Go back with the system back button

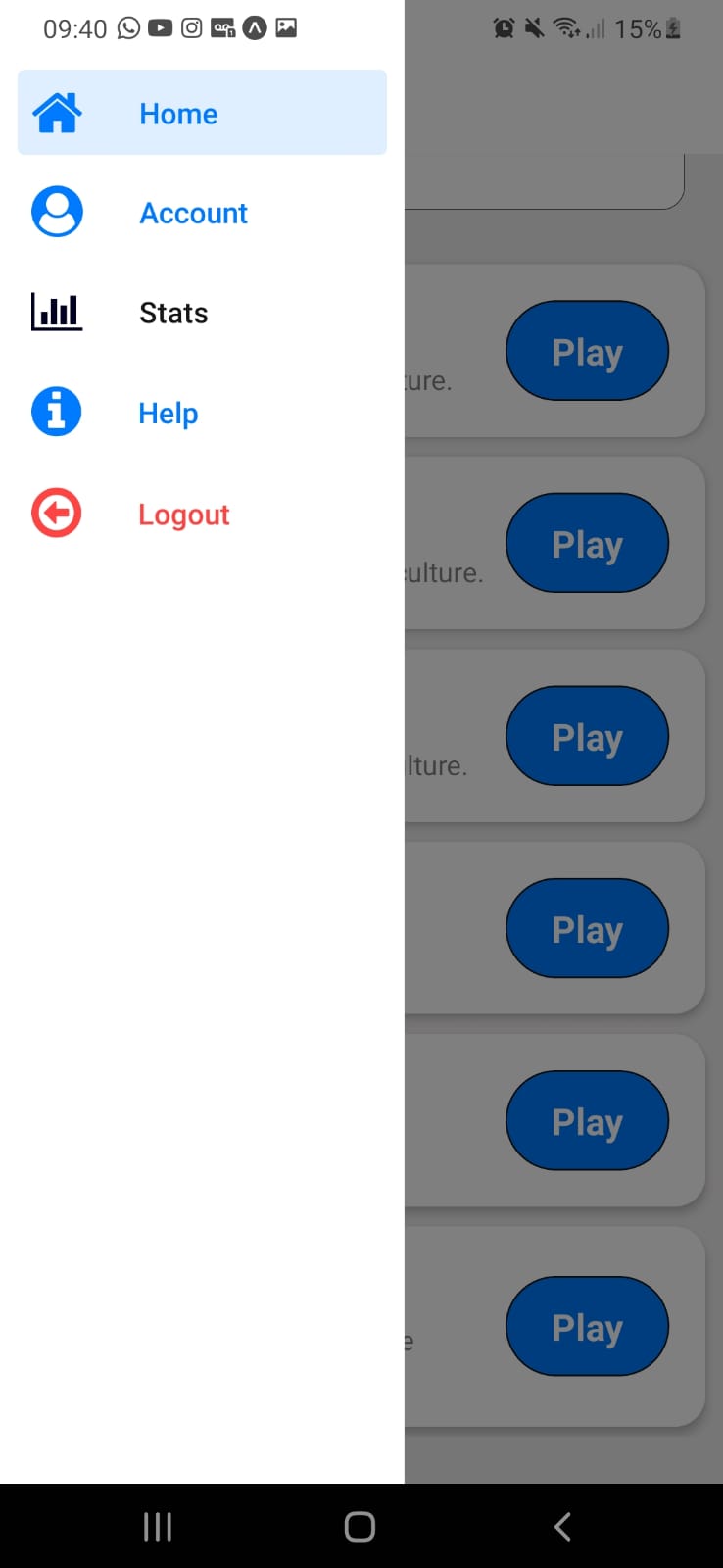(562, 1526)
